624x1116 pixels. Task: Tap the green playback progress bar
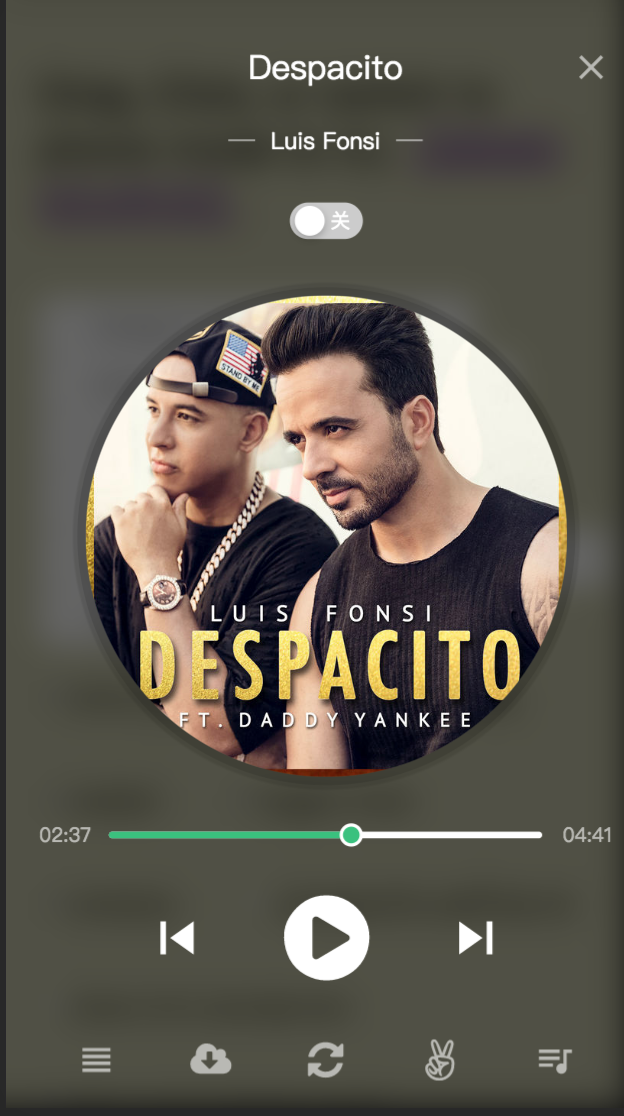click(x=228, y=835)
